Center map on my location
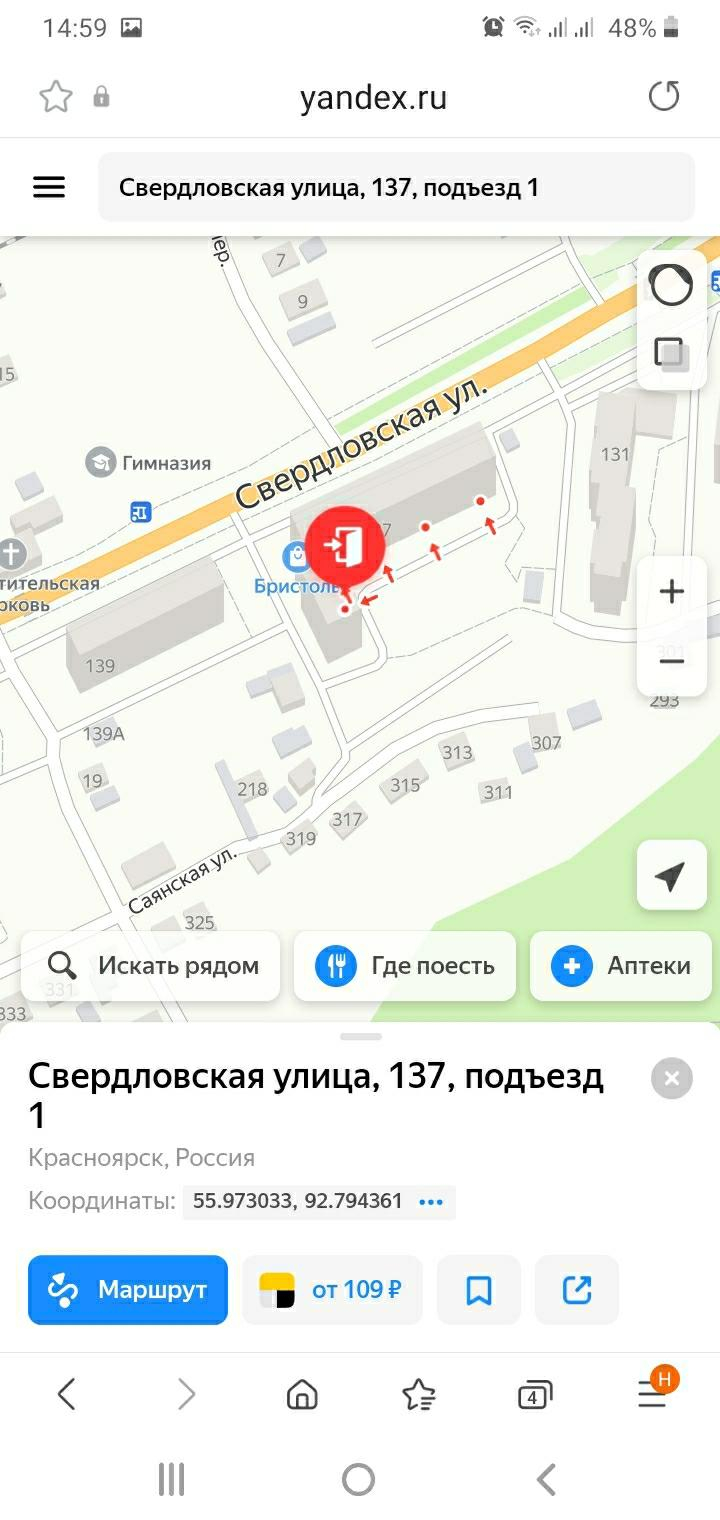This screenshot has height=1520, width=720. pyautogui.click(x=672, y=876)
